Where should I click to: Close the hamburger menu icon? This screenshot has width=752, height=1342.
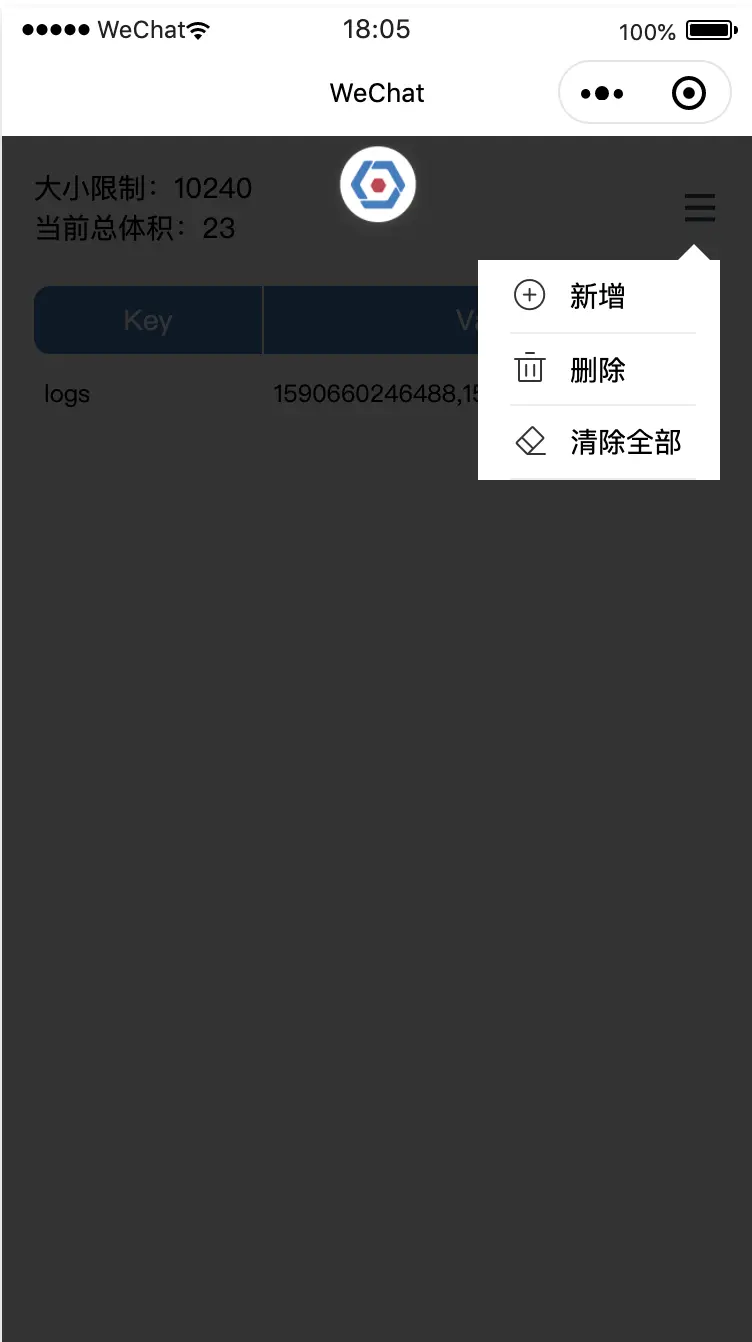tap(699, 209)
